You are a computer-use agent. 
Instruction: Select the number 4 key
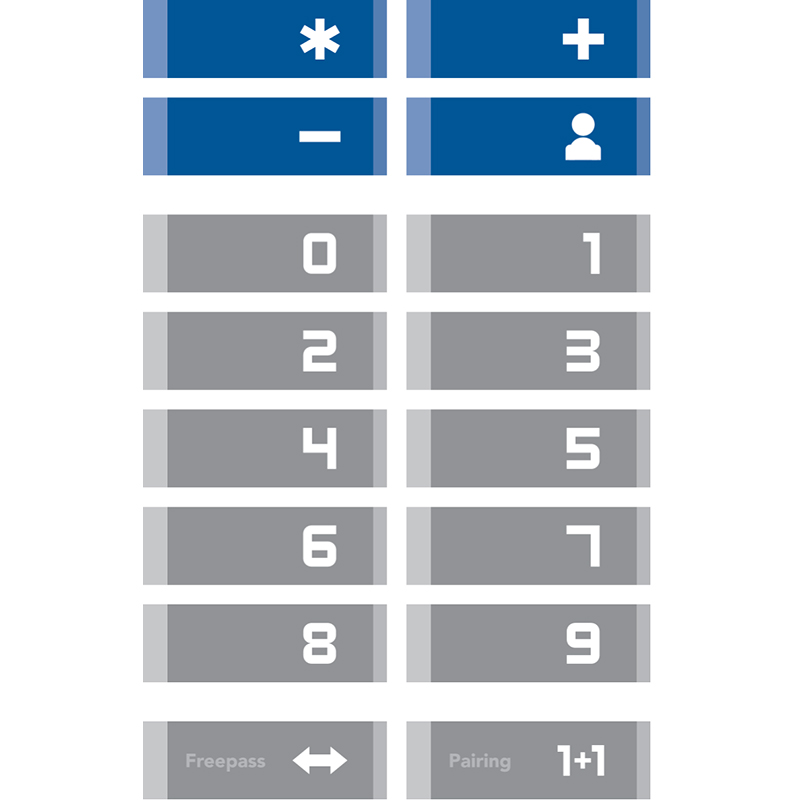[265, 448]
